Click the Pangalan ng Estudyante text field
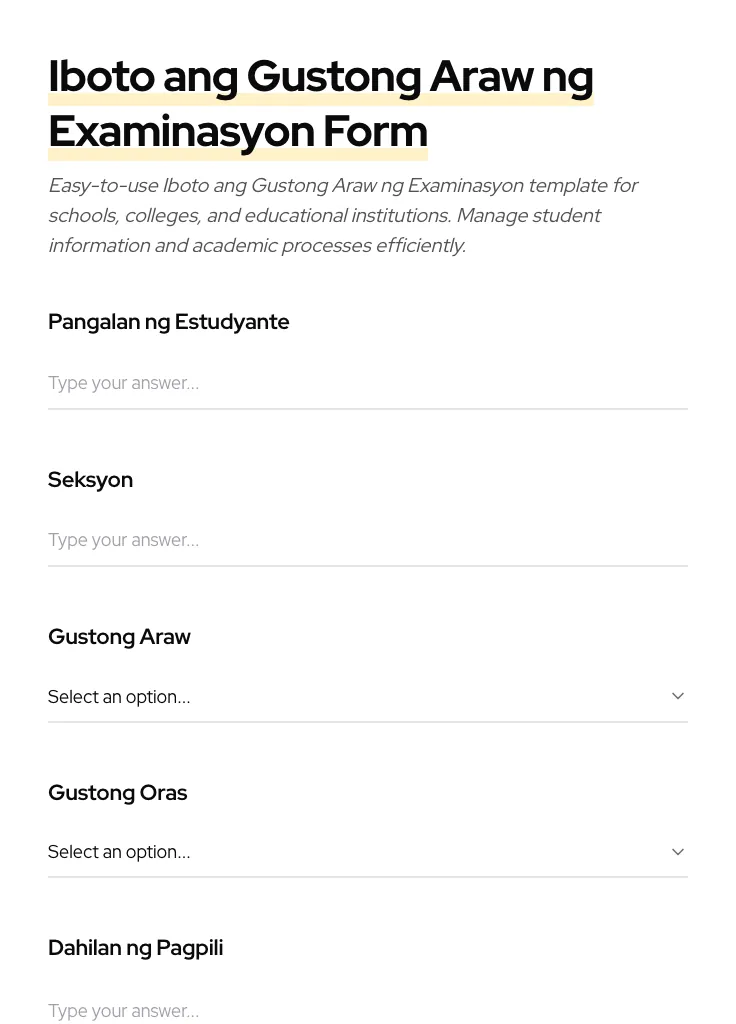The image size is (736, 1024). point(368,383)
